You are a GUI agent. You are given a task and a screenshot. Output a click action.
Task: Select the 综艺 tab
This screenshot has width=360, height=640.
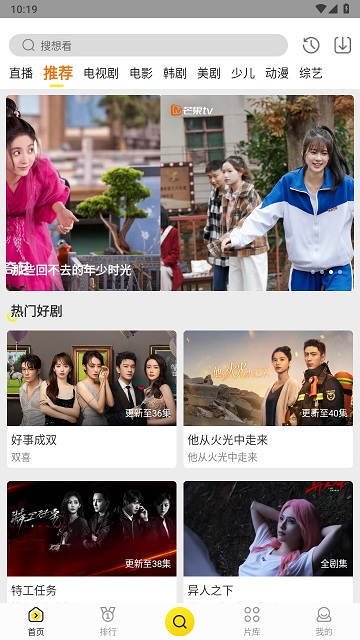tap(311, 73)
